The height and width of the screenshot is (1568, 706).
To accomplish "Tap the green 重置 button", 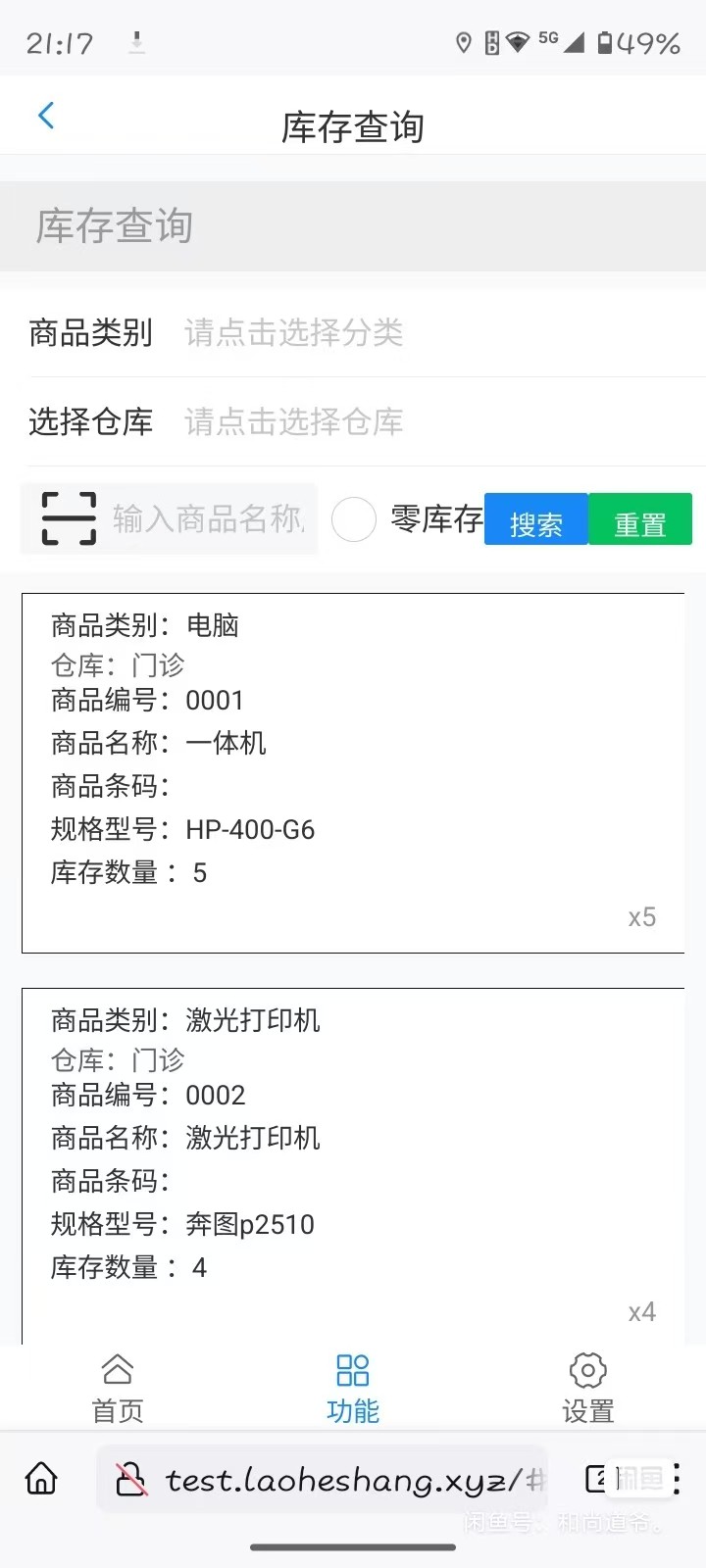I will [x=640, y=519].
